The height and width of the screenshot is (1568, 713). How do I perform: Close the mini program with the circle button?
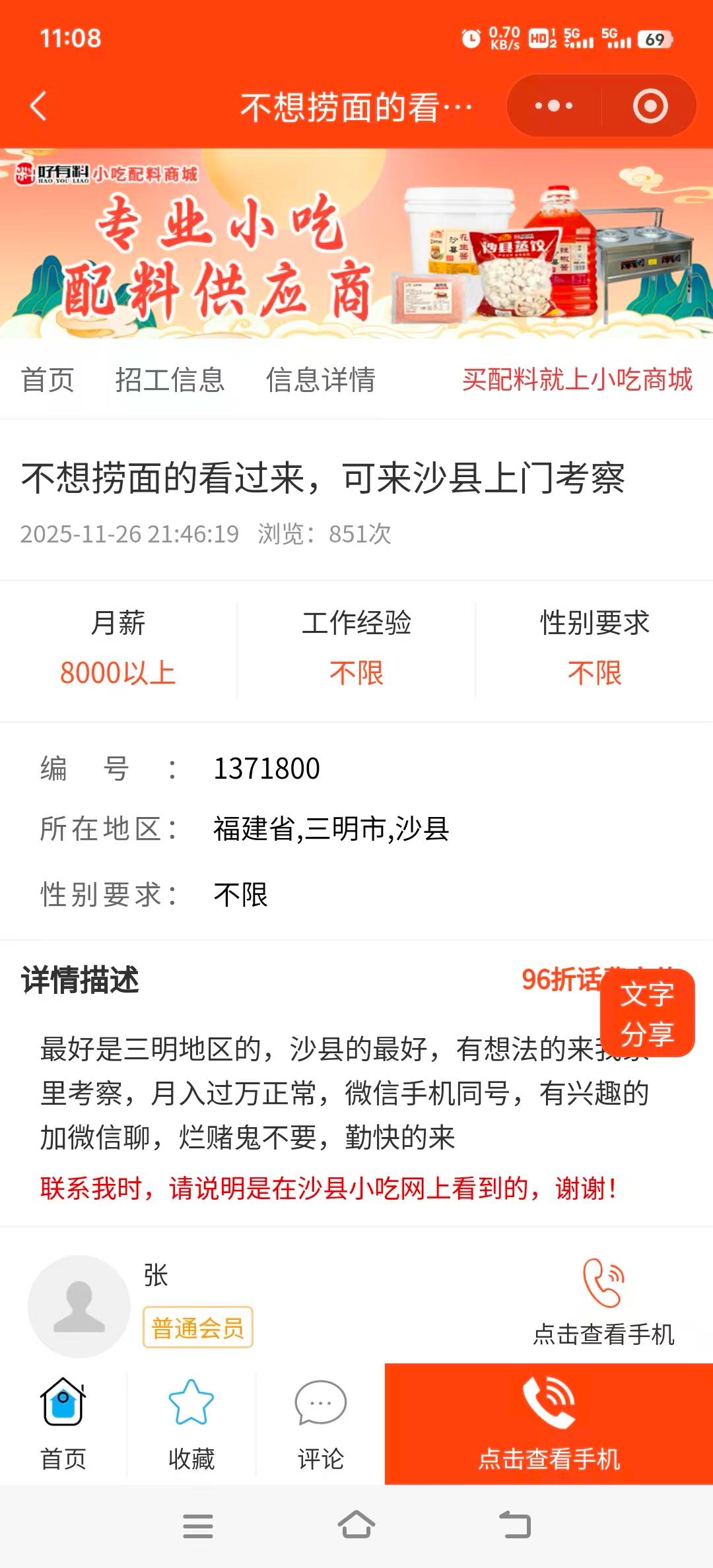click(x=650, y=106)
